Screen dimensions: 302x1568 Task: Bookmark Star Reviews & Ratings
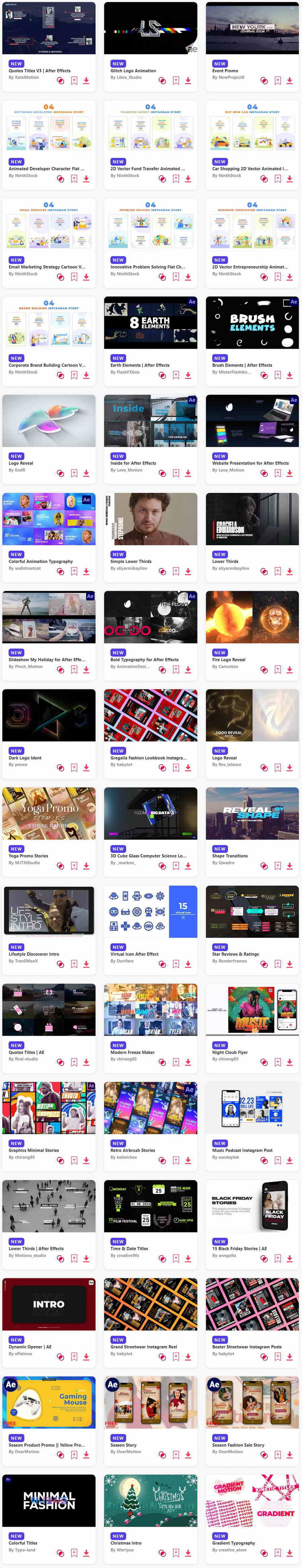278,963
